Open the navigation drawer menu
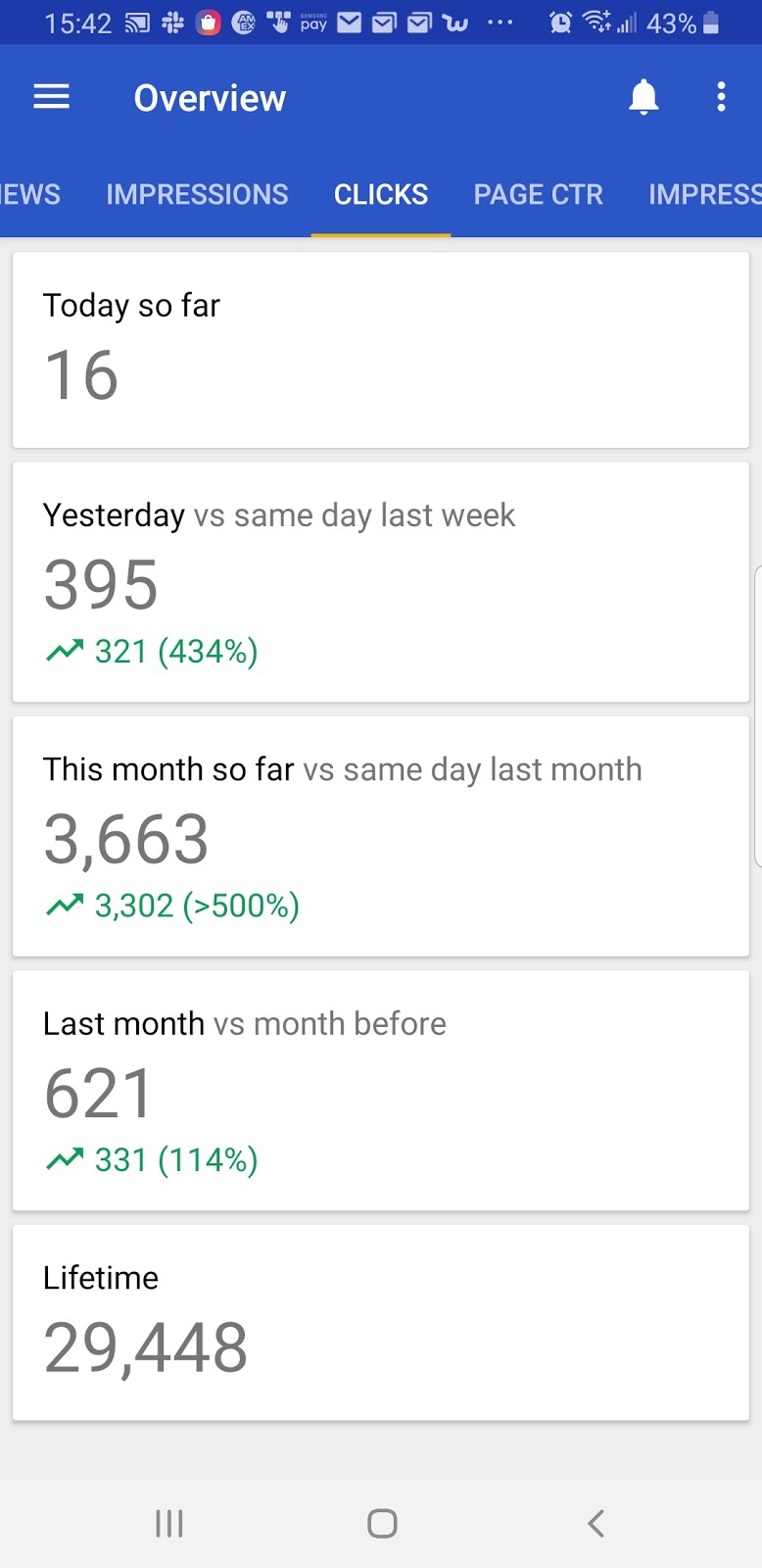This screenshot has width=762, height=1568. [51, 97]
